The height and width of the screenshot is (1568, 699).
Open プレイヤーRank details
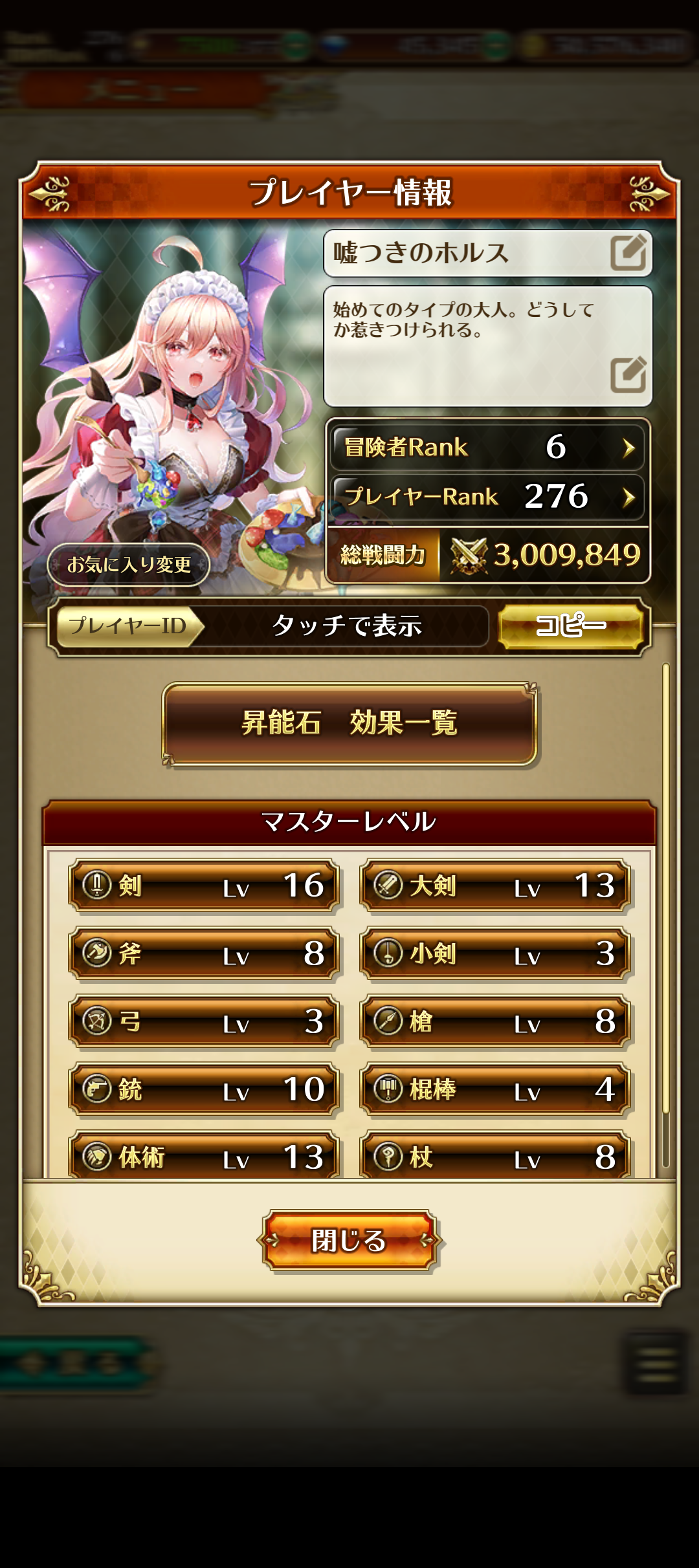pyautogui.click(x=487, y=497)
